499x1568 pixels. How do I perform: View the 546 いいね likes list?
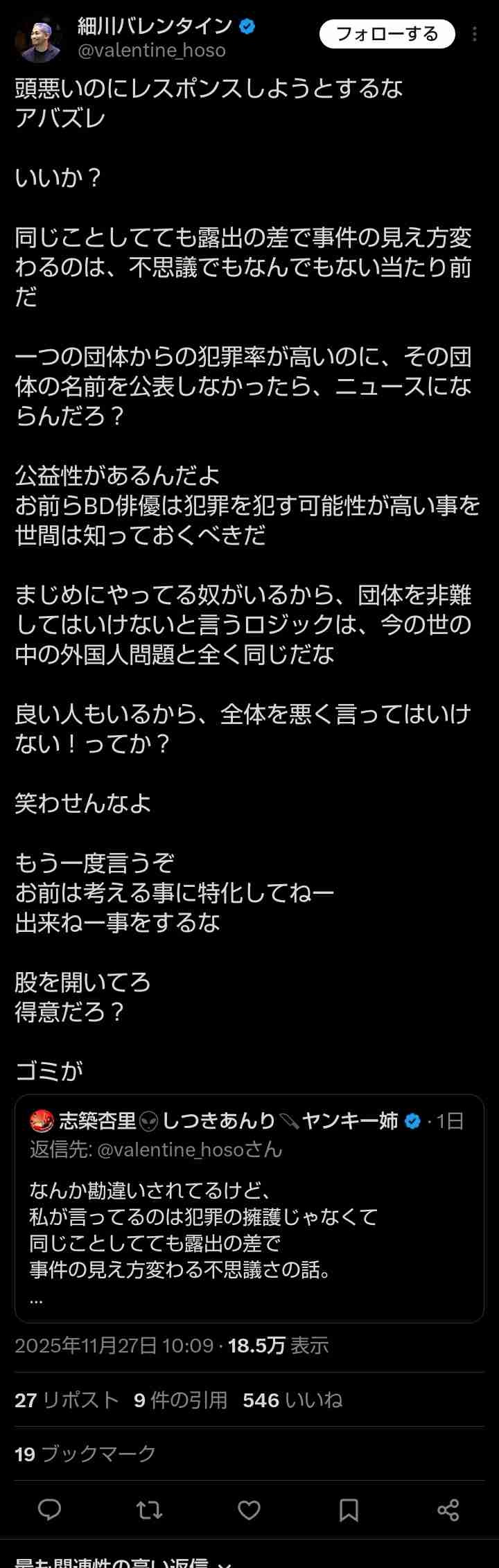pyautogui.click(x=292, y=1400)
